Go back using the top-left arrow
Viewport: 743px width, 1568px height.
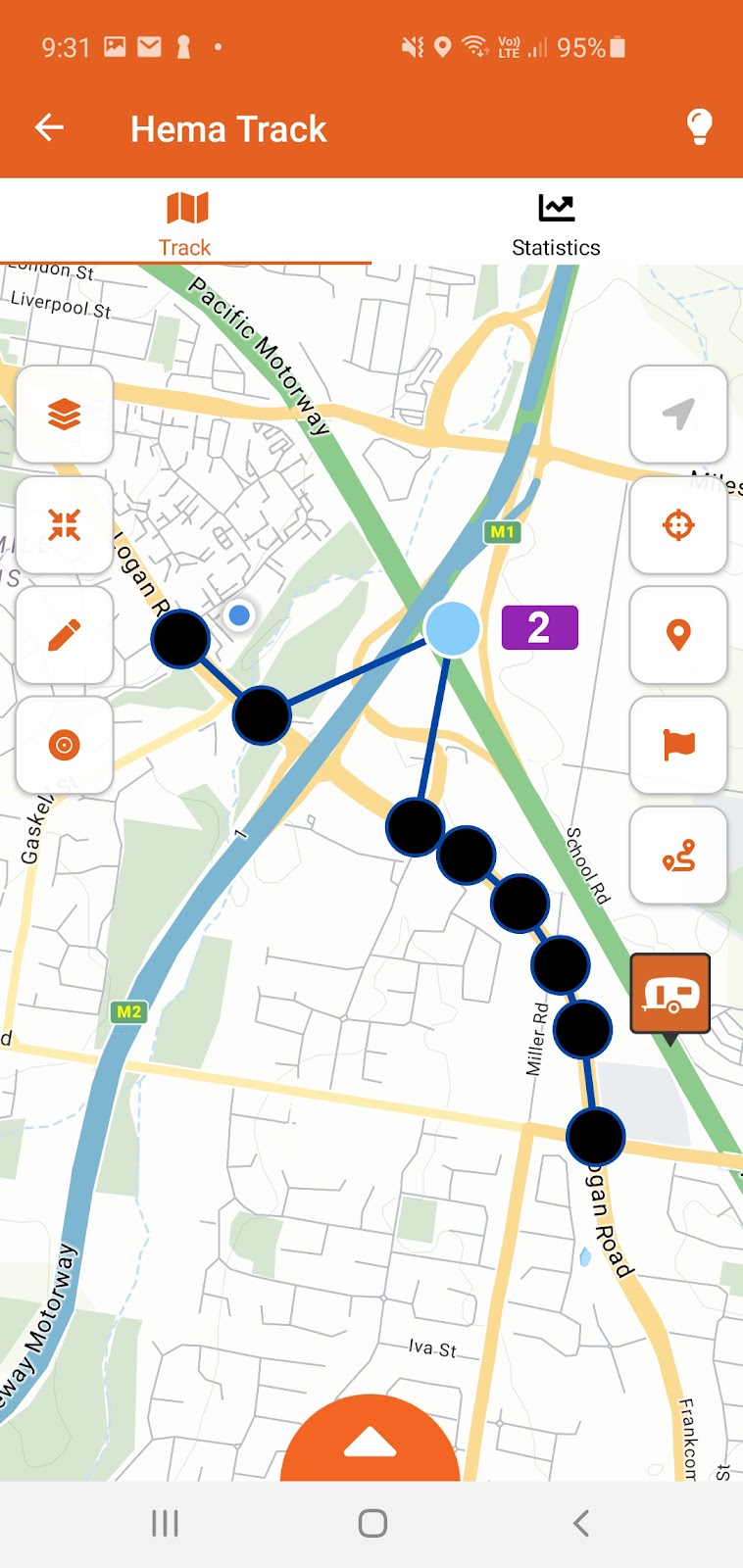click(49, 127)
